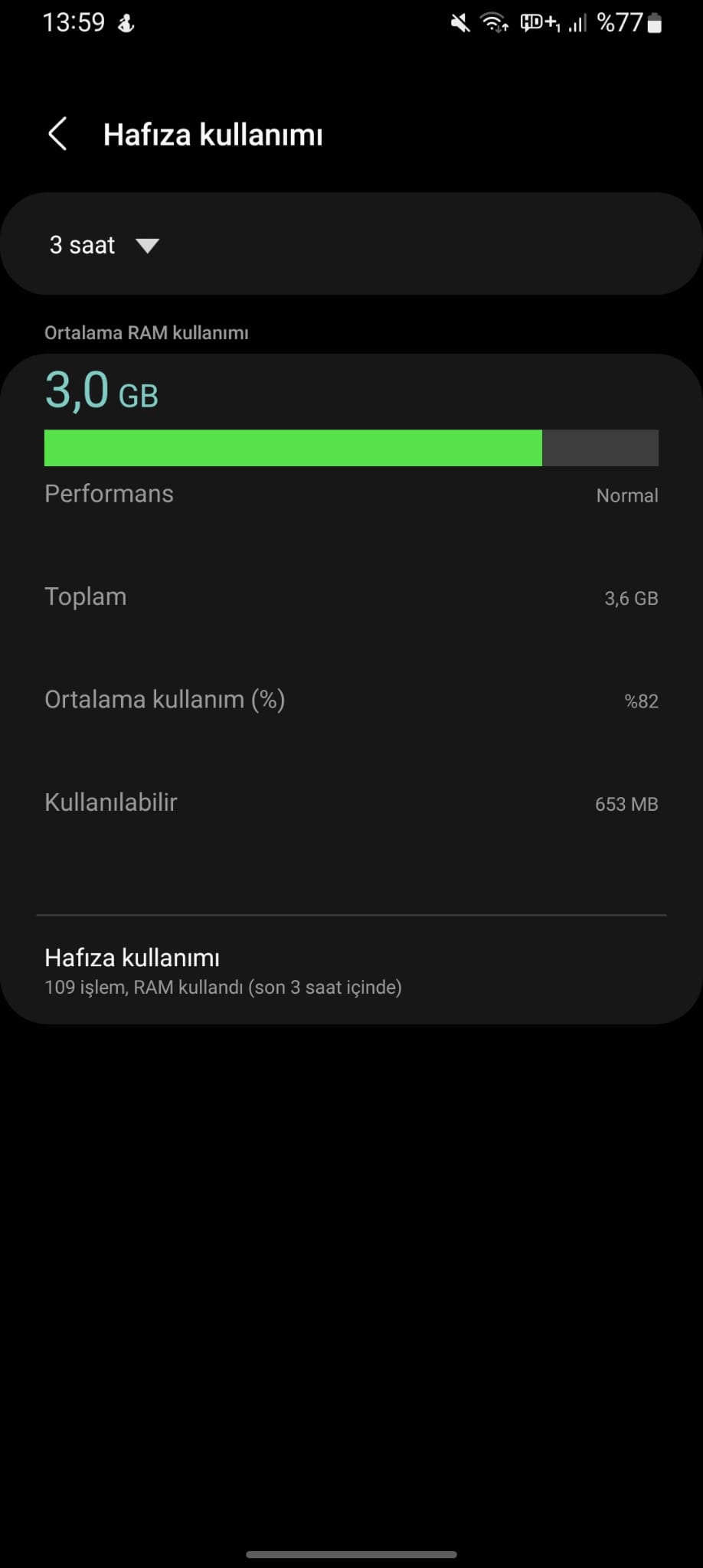
Task: Open Hafıza kullanımı process list
Action: pos(222,970)
